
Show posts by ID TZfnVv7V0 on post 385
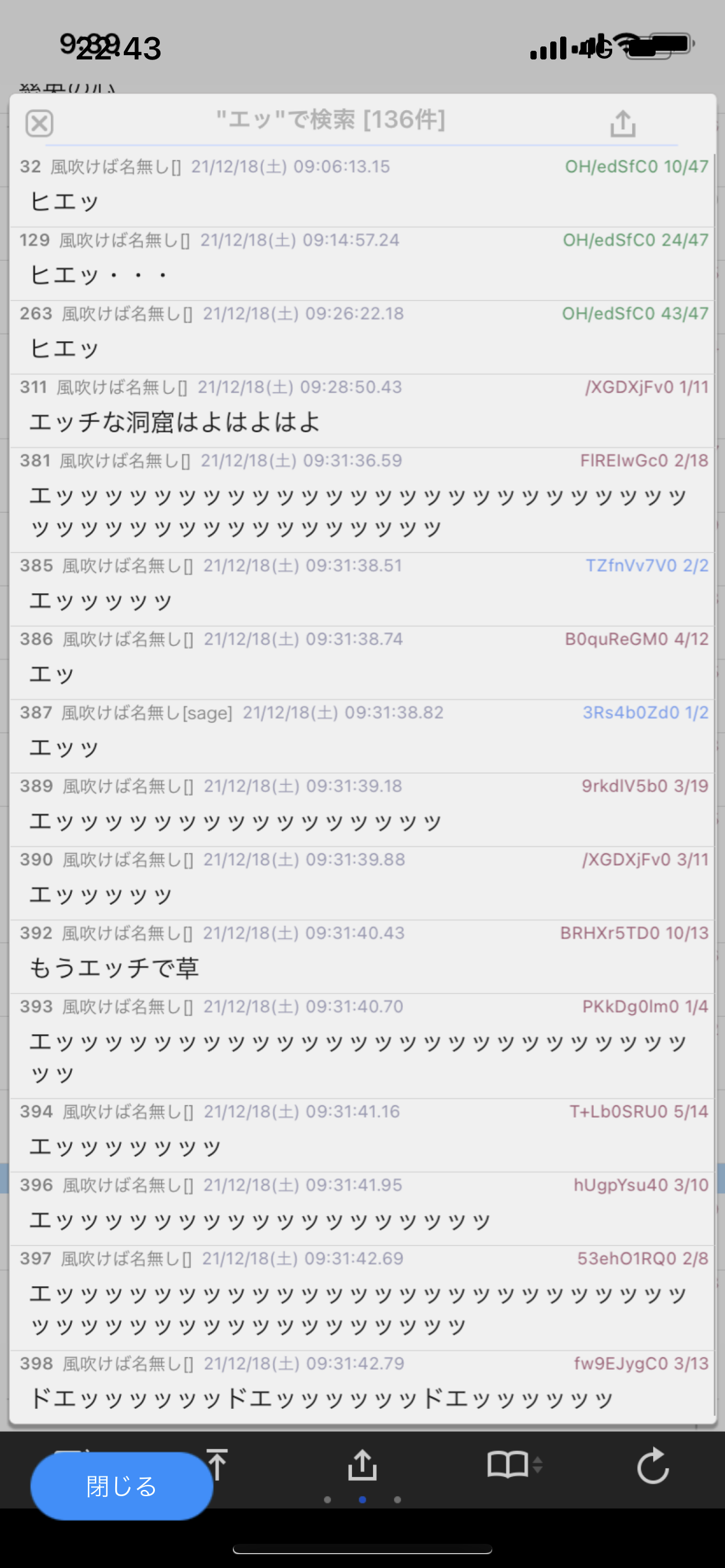[647, 565]
